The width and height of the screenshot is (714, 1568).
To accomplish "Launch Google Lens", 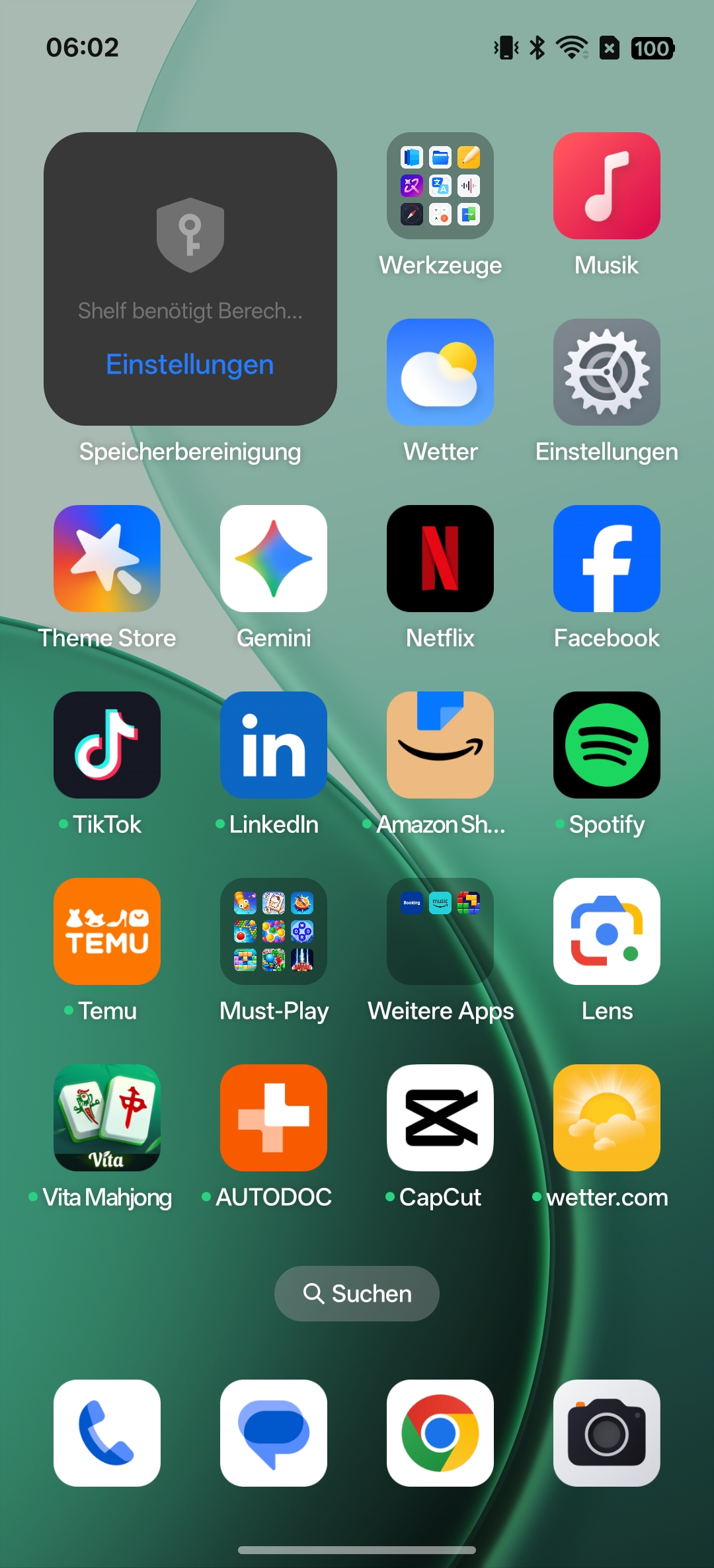I will pyautogui.click(x=606, y=931).
